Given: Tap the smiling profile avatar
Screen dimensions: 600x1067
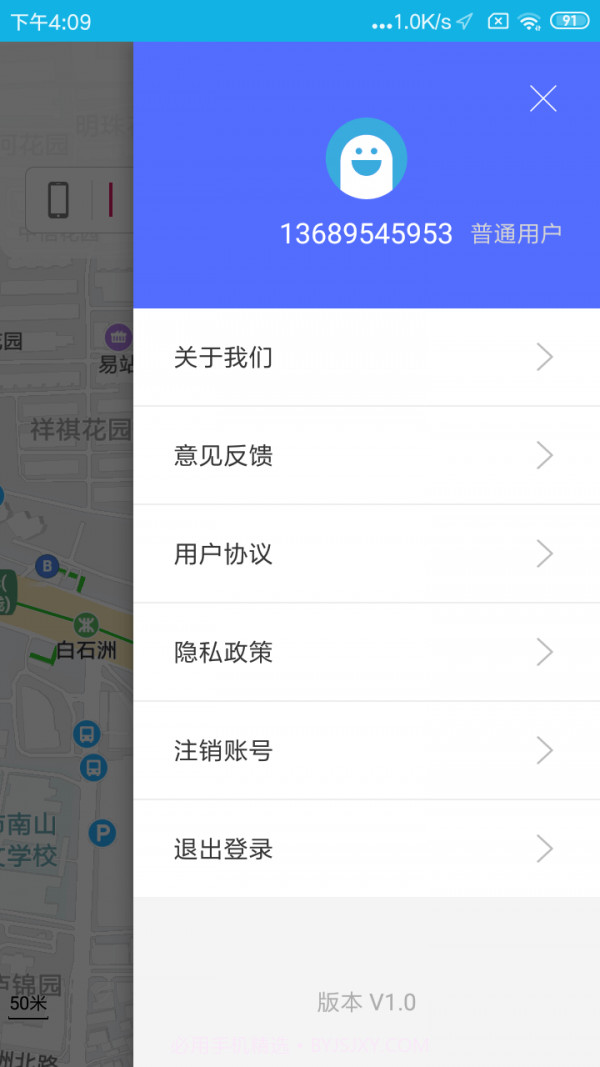Looking at the screenshot, I should [x=366, y=159].
